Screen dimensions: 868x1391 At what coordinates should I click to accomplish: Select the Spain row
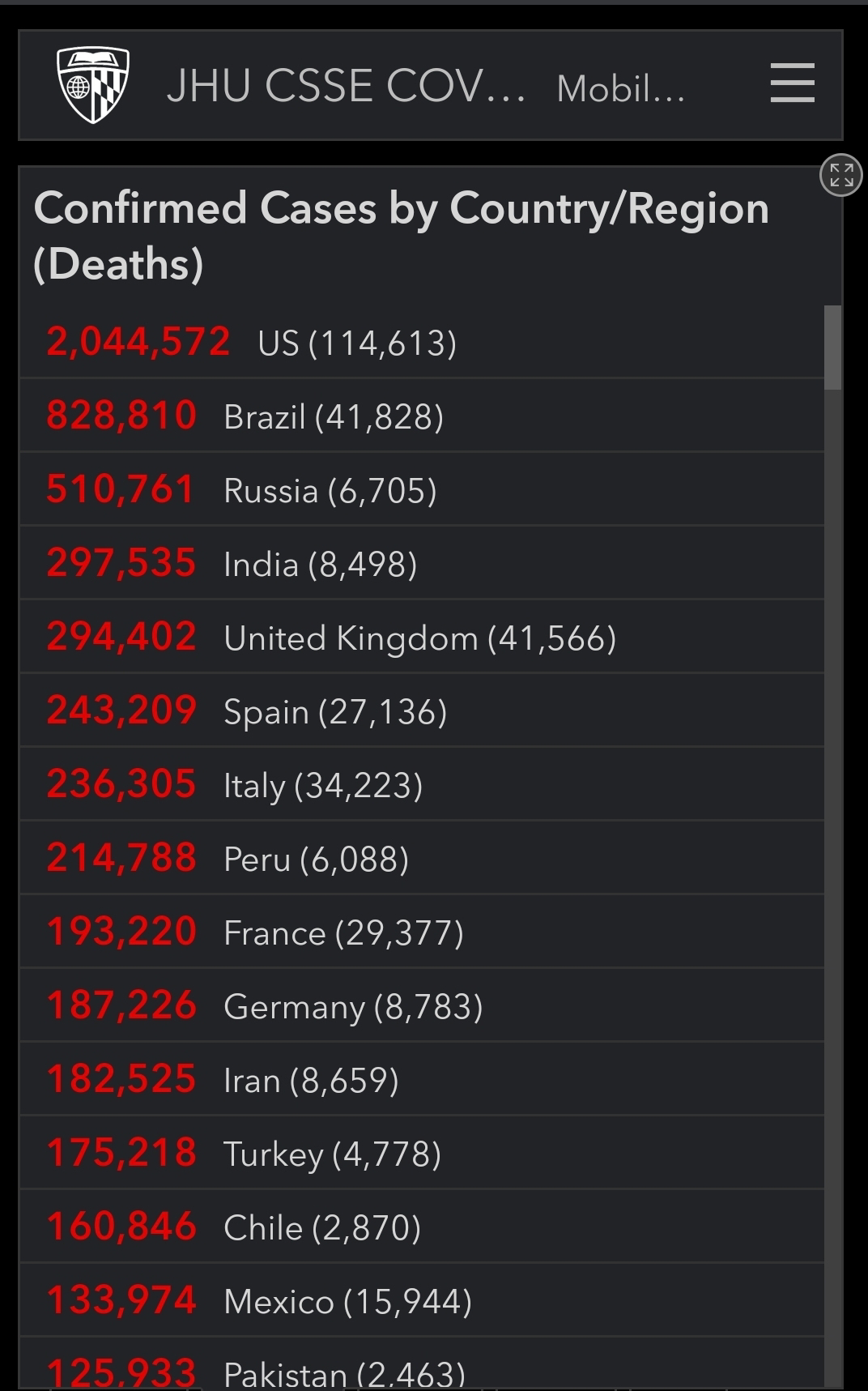(x=422, y=710)
